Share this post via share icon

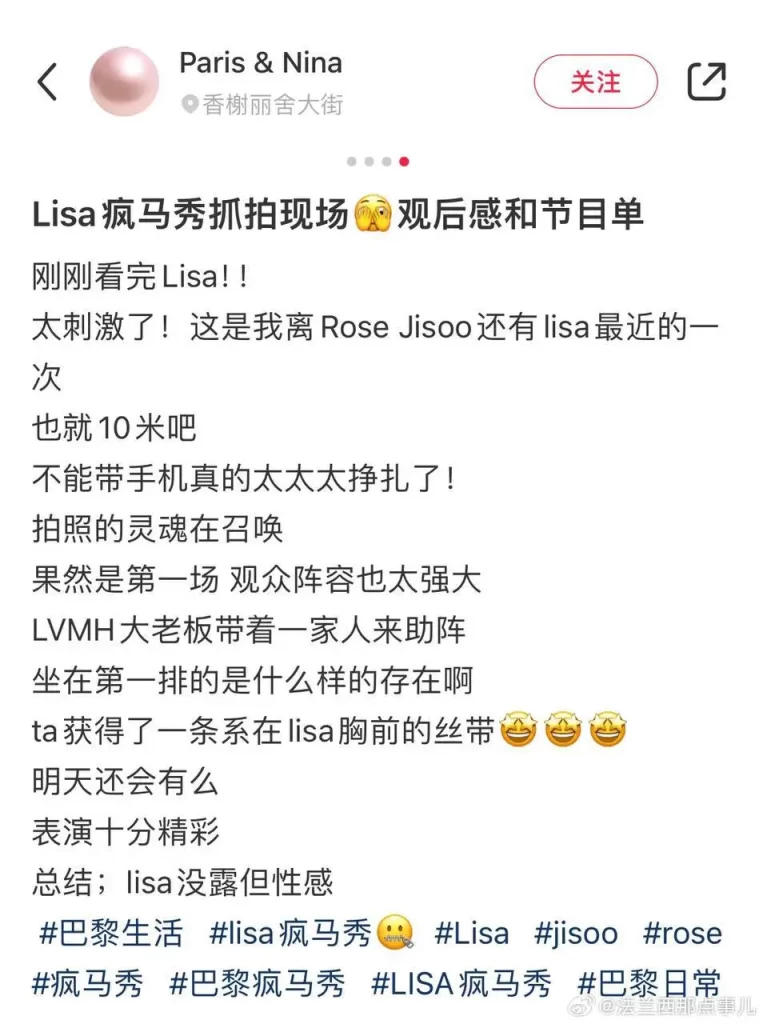coord(706,82)
